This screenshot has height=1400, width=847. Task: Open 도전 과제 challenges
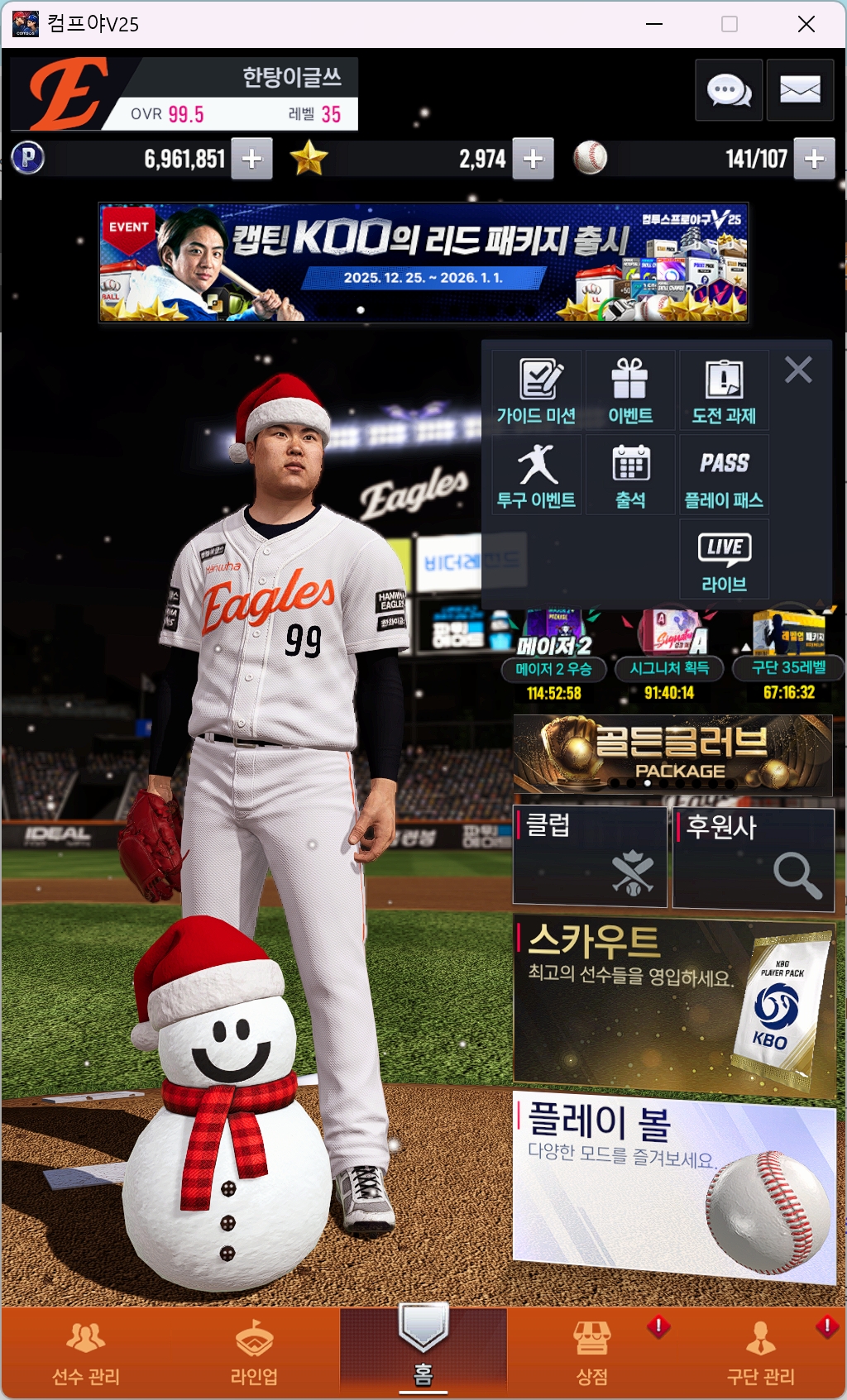[x=724, y=390]
